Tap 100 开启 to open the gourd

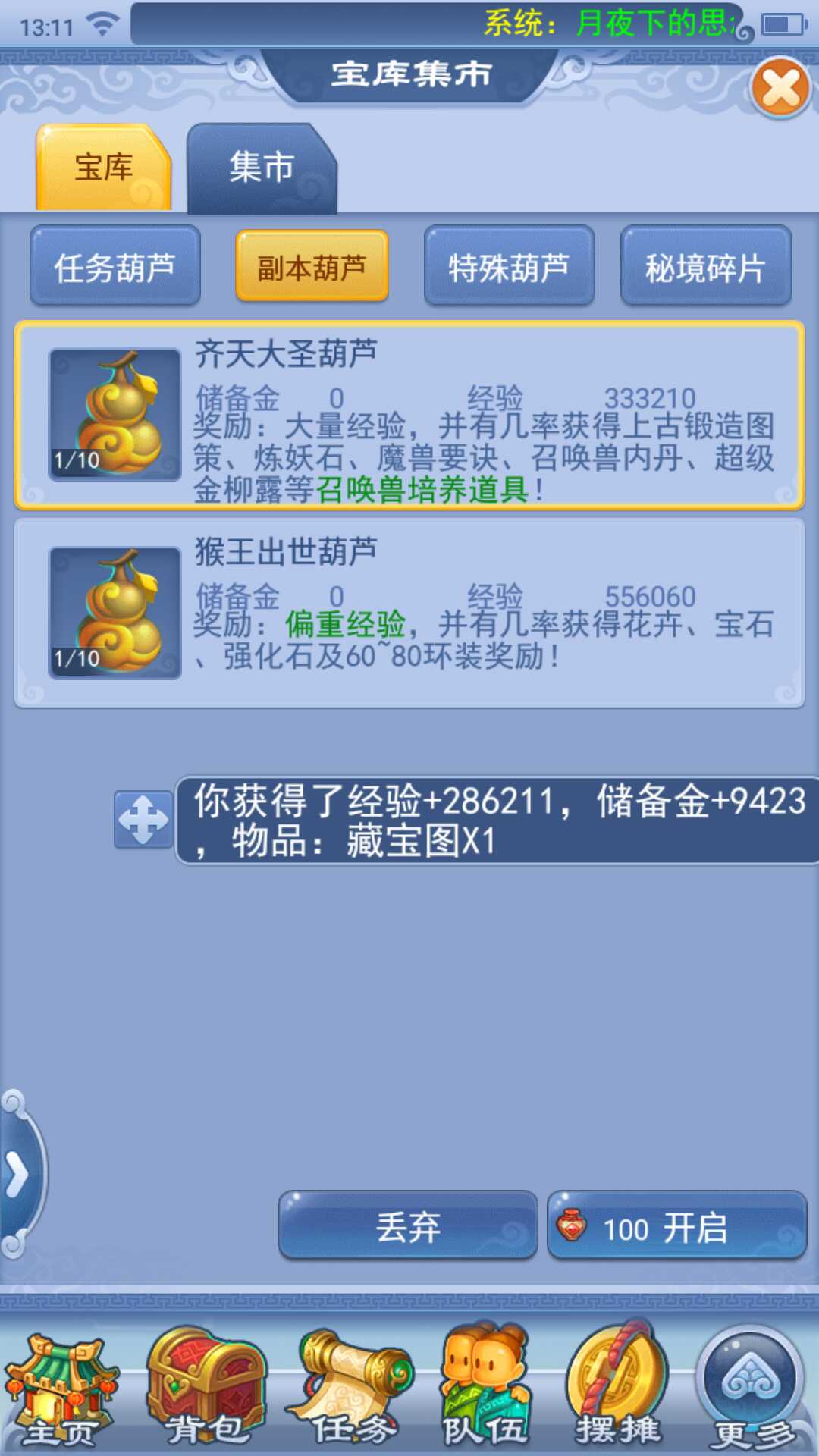click(676, 1226)
